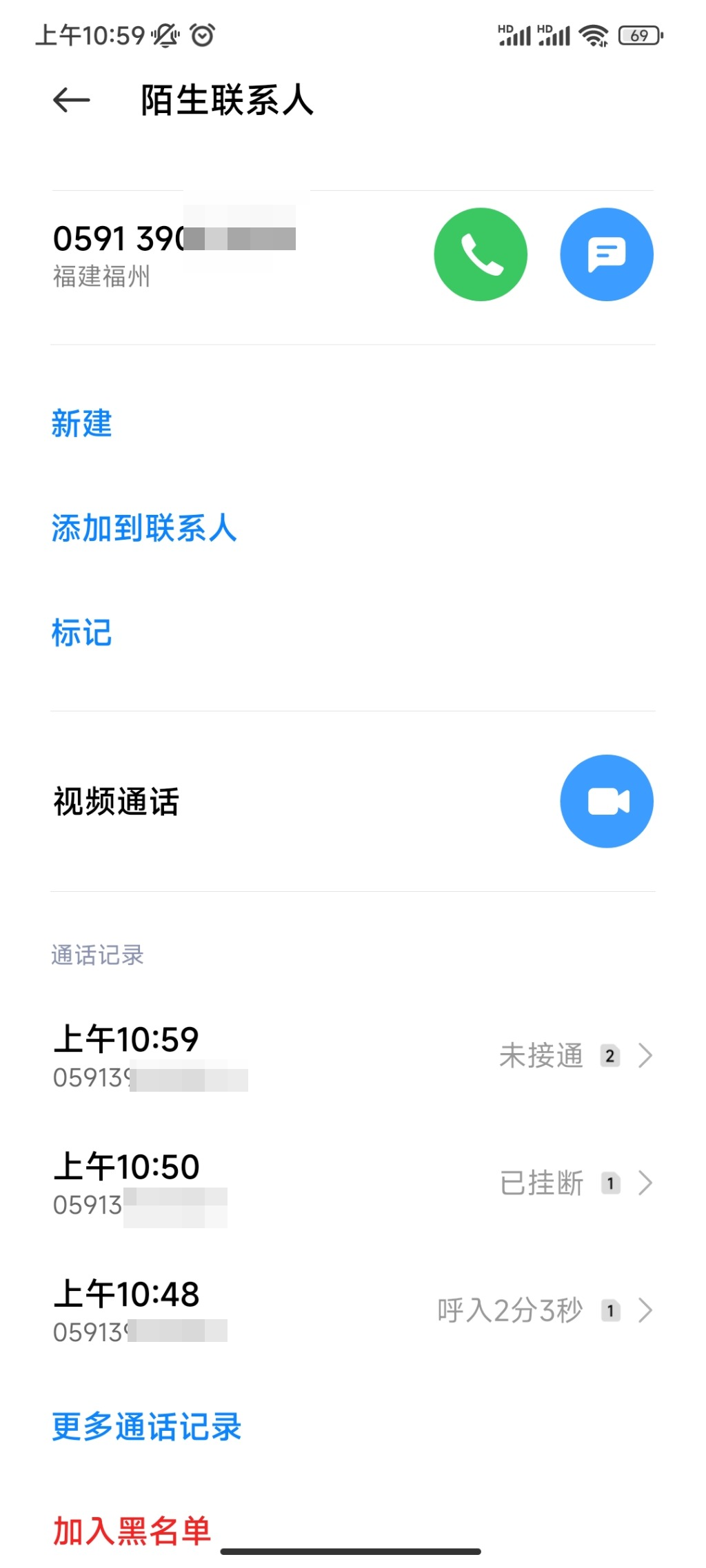
Task: Tap 新建 to create new contact
Action: point(81,423)
